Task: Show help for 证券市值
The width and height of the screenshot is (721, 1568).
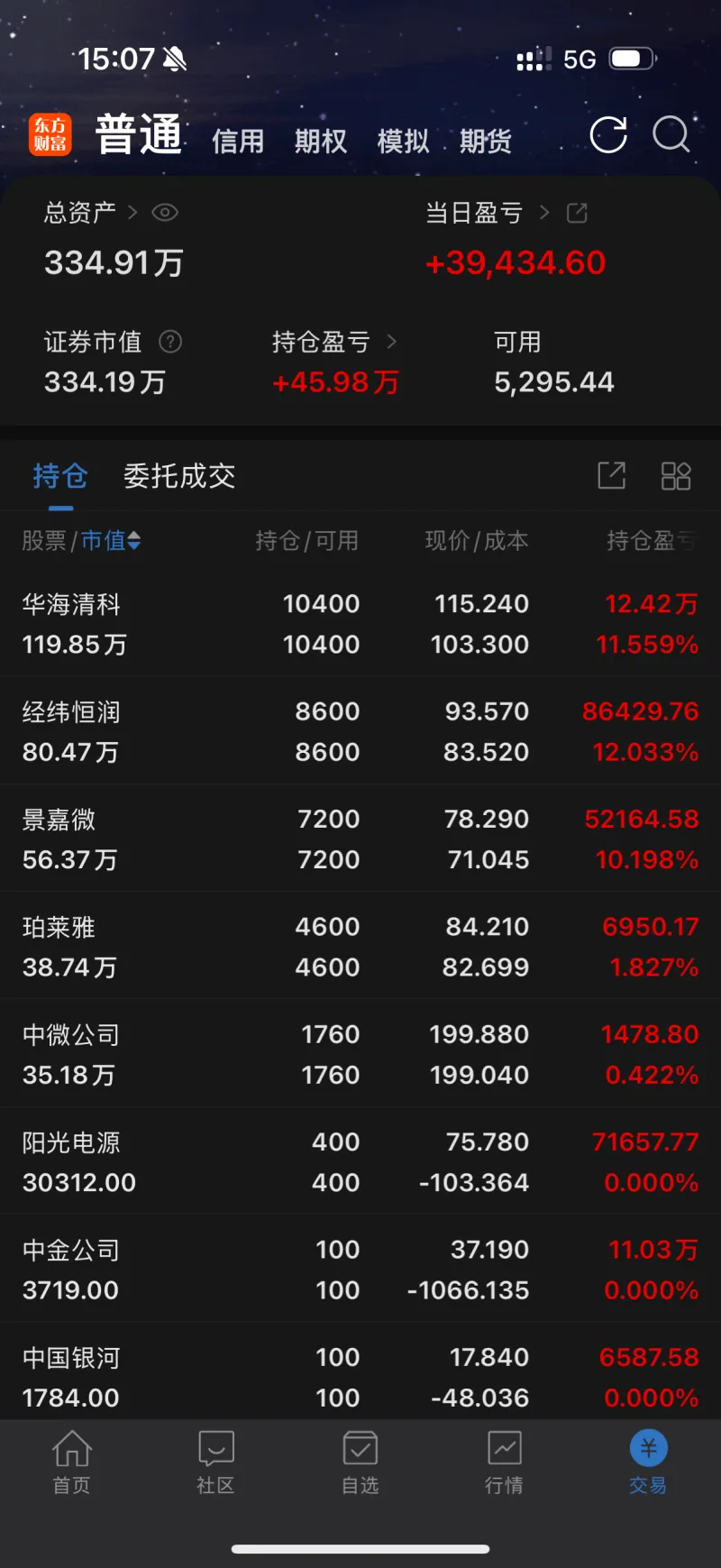Action: (170, 342)
